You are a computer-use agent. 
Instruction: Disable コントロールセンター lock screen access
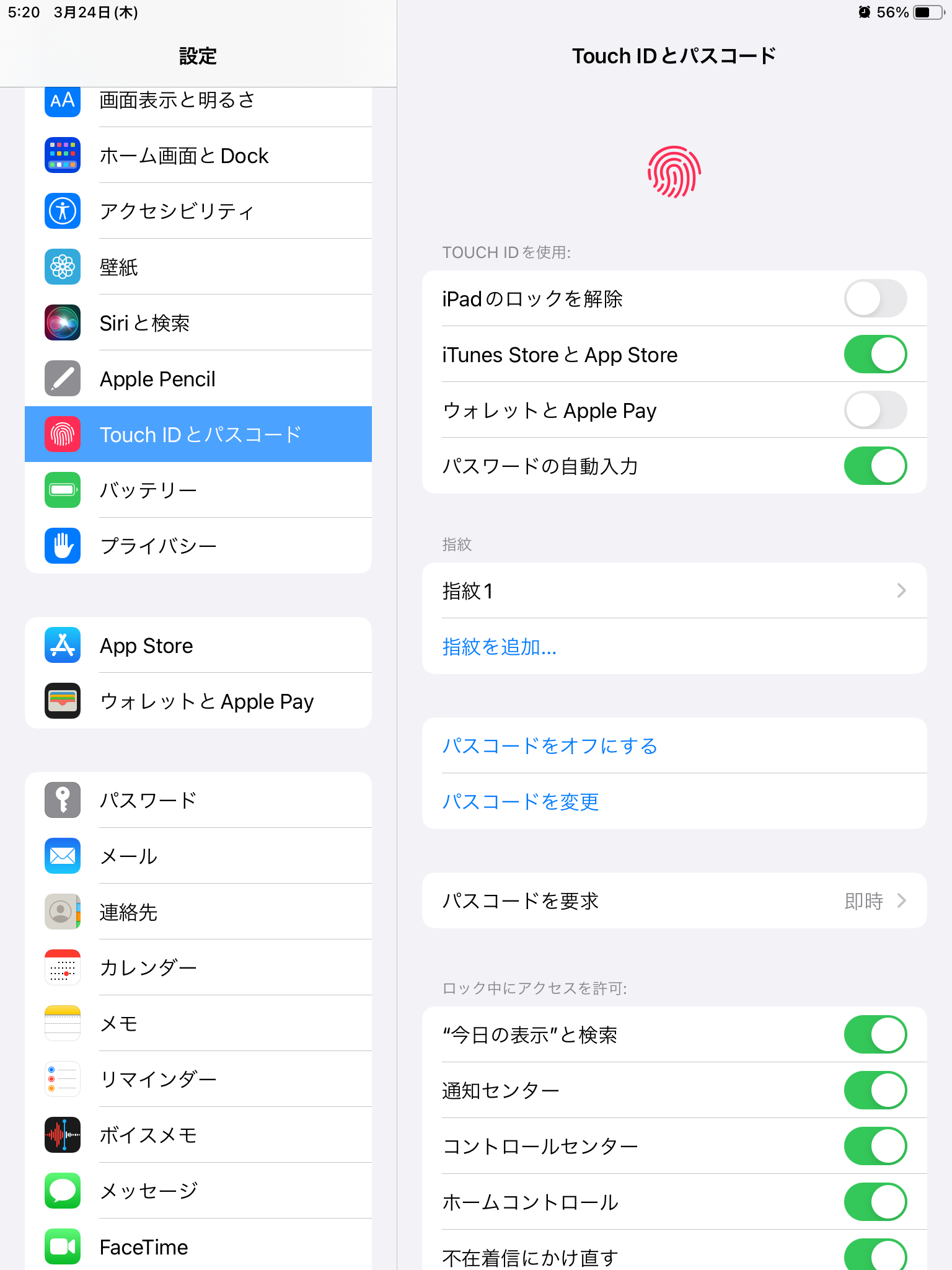[875, 1146]
